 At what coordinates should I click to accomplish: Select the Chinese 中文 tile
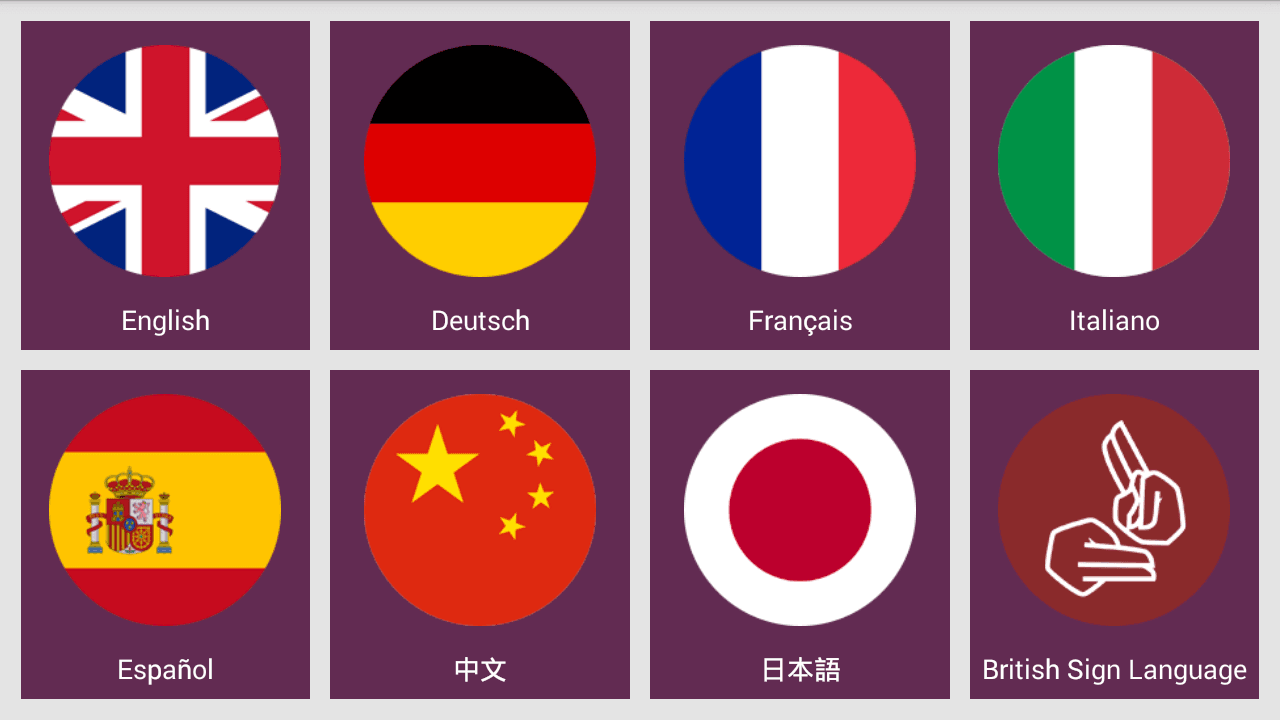(x=480, y=534)
